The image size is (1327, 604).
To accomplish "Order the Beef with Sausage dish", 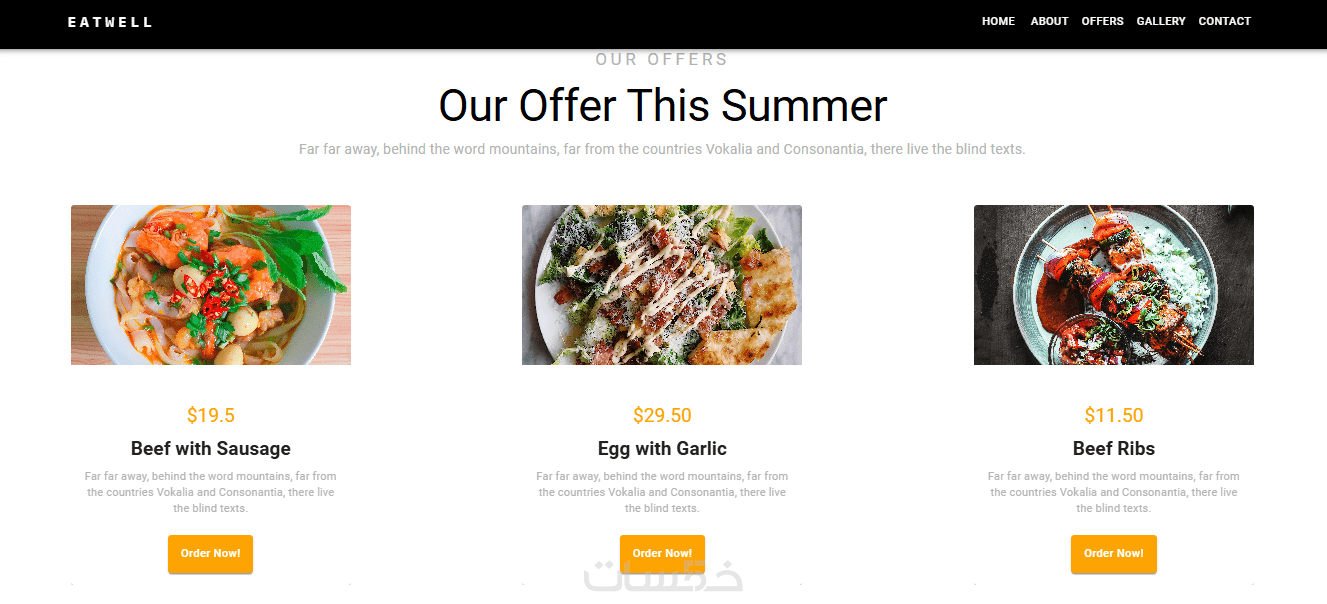I will pyautogui.click(x=210, y=553).
